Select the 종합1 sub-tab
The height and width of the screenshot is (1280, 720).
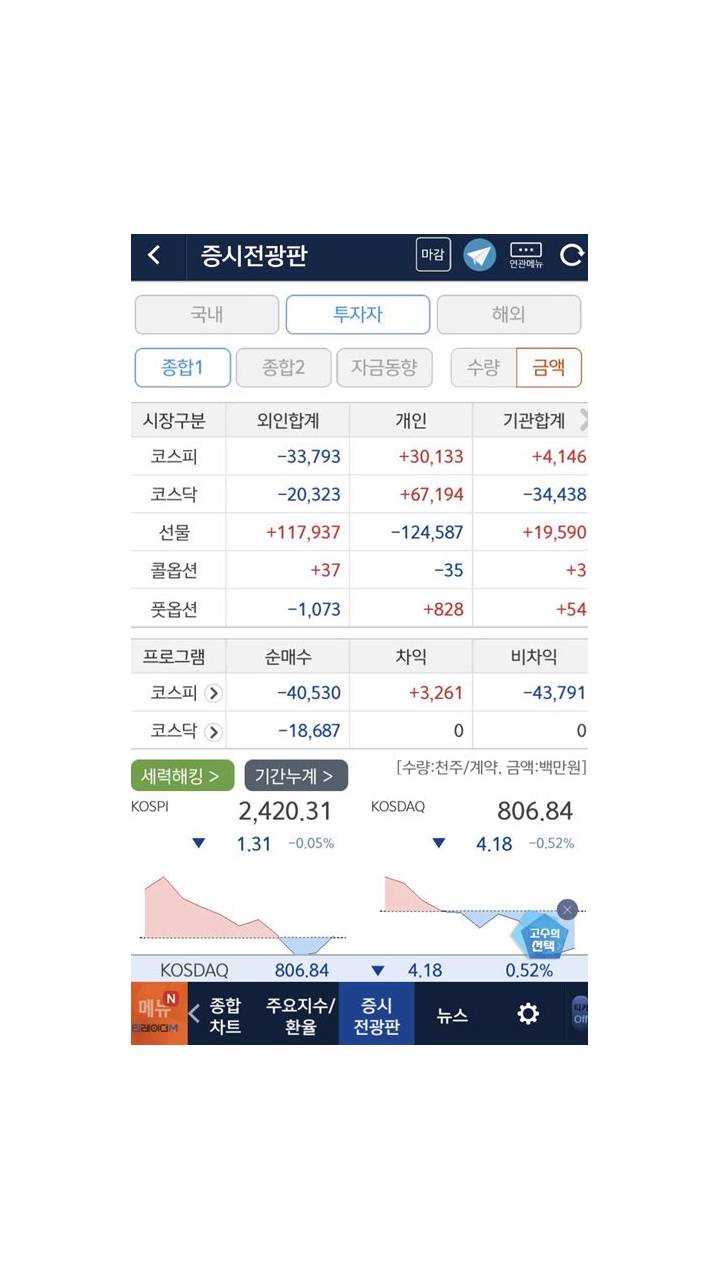pyautogui.click(x=183, y=367)
